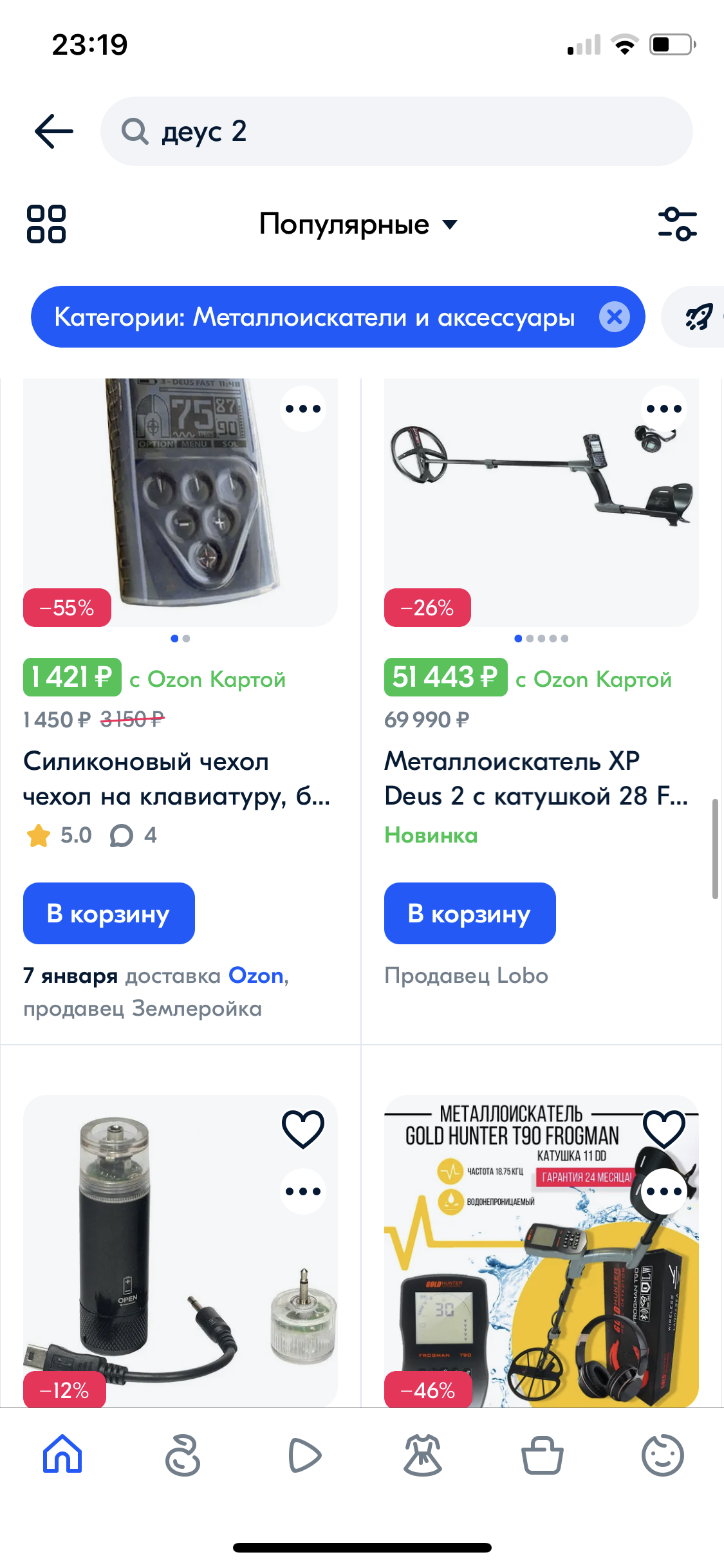Open the shopping cart tab
The image size is (724, 1568).
click(542, 1455)
